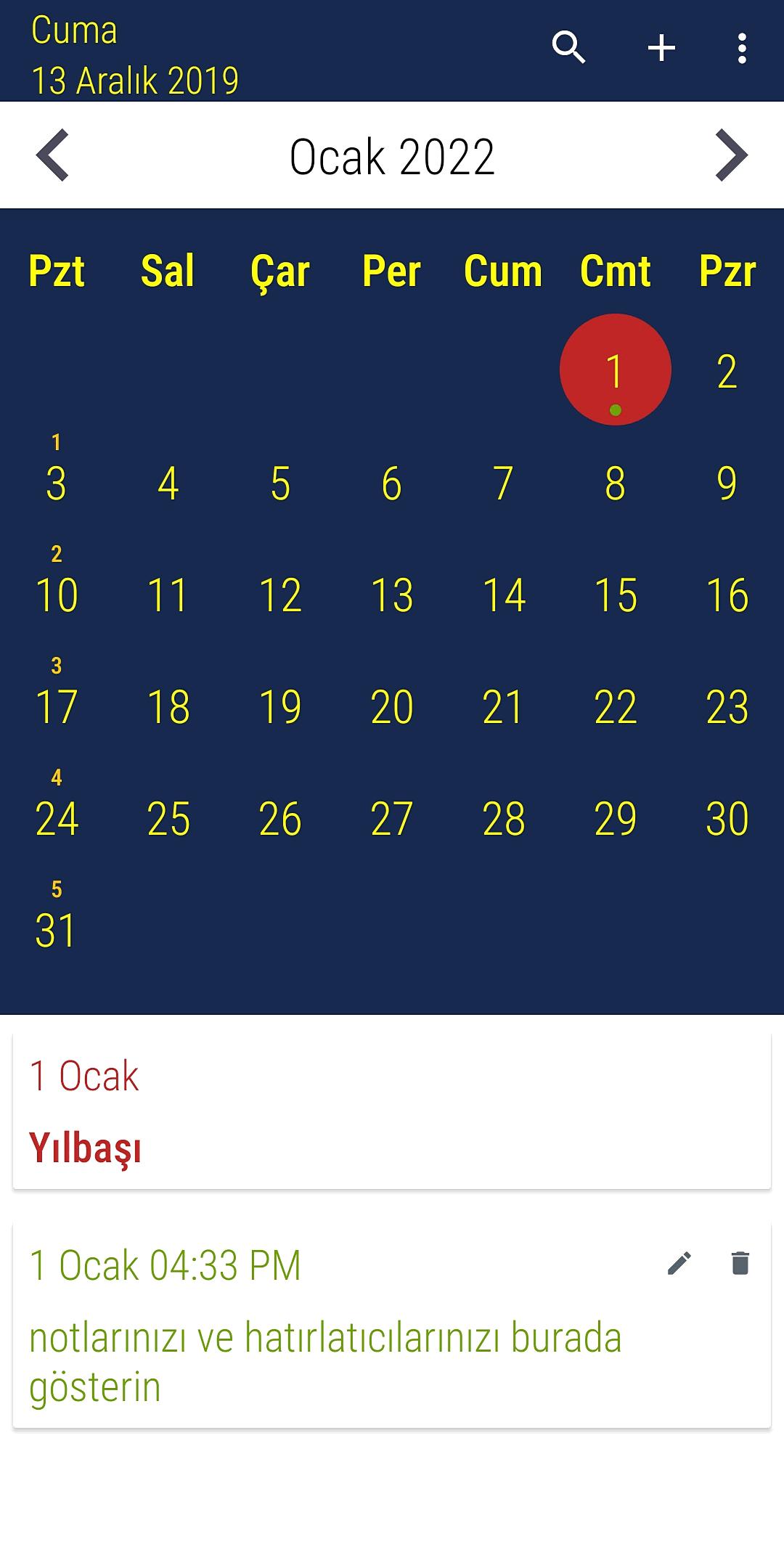Open the search icon

click(x=568, y=48)
